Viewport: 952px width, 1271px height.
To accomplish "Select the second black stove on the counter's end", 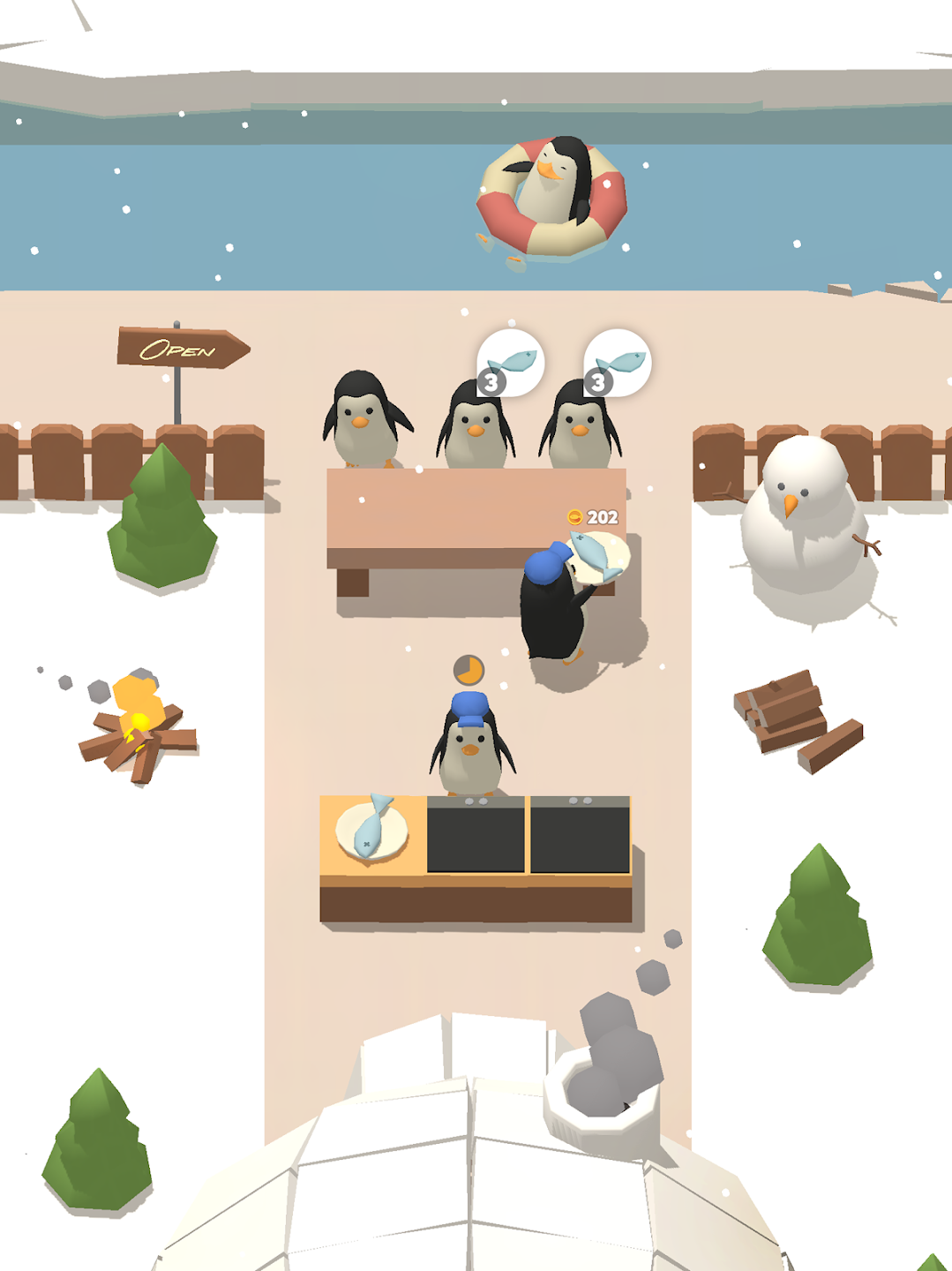I will [x=580, y=835].
